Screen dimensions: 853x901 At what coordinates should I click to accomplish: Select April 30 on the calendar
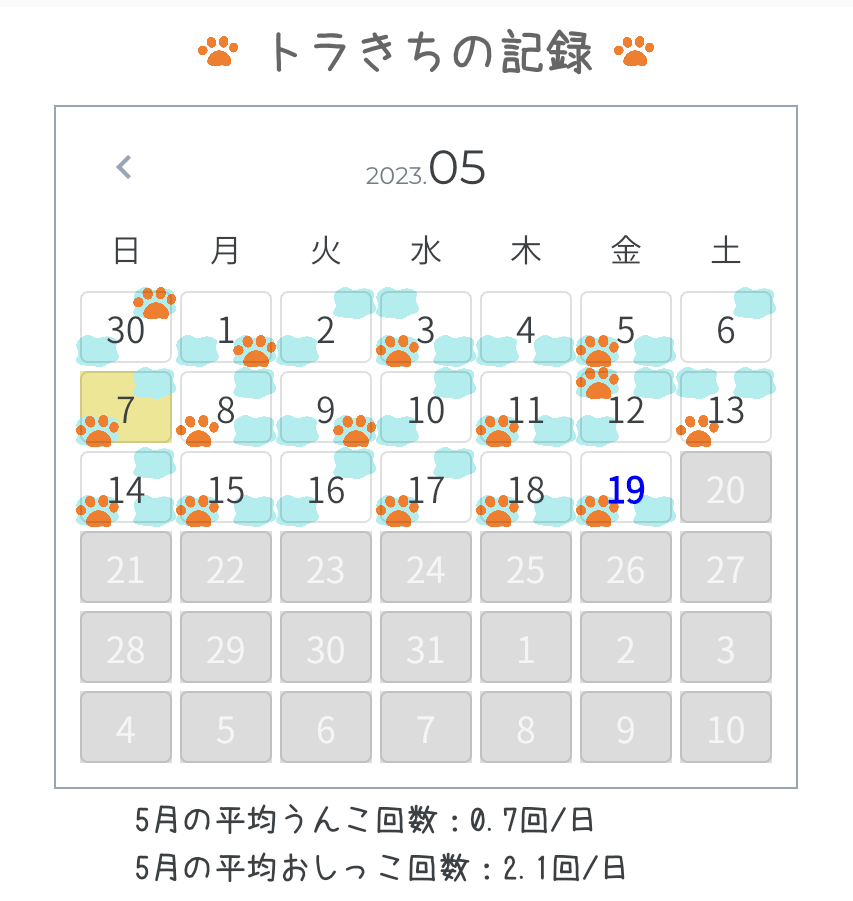pyautogui.click(x=126, y=328)
